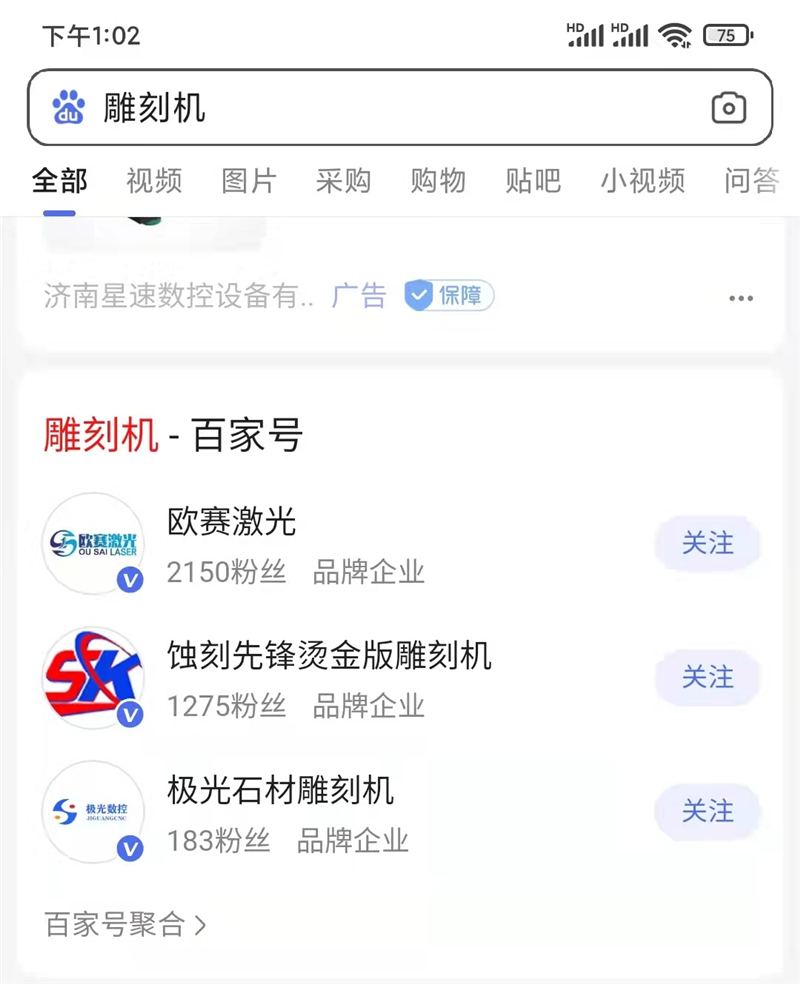Open camera image search
Viewport: 800px width, 984px height.
click(729, 108)
